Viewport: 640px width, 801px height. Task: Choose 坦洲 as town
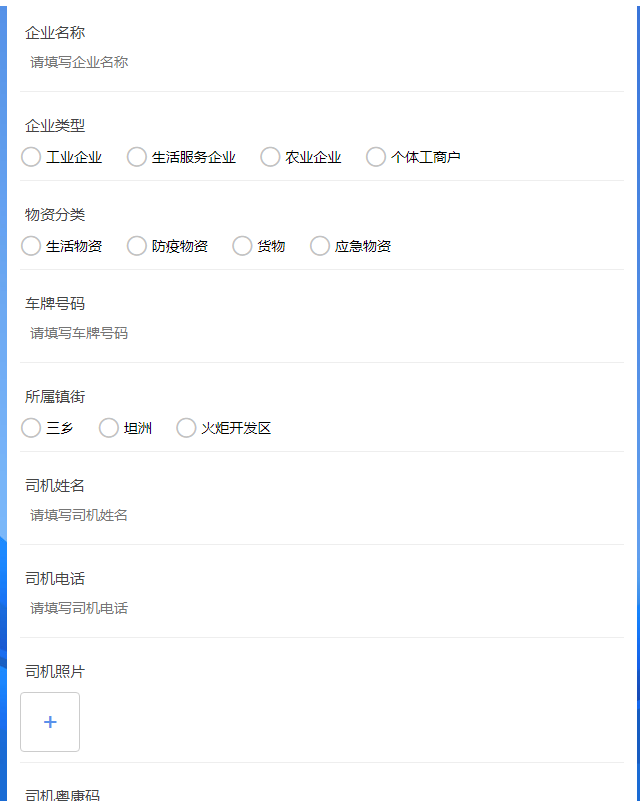click(109, 428)
